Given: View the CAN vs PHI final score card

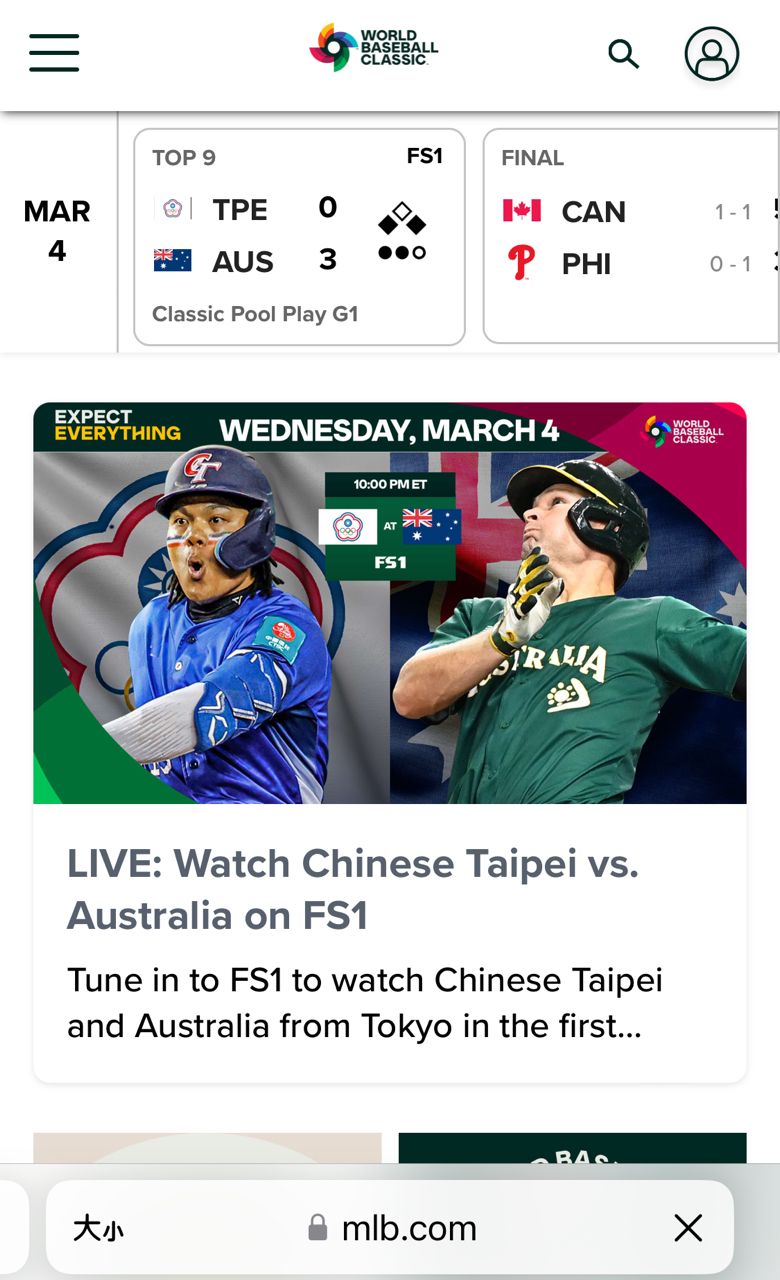Looking at the screenshot, I should pos(630,236).
